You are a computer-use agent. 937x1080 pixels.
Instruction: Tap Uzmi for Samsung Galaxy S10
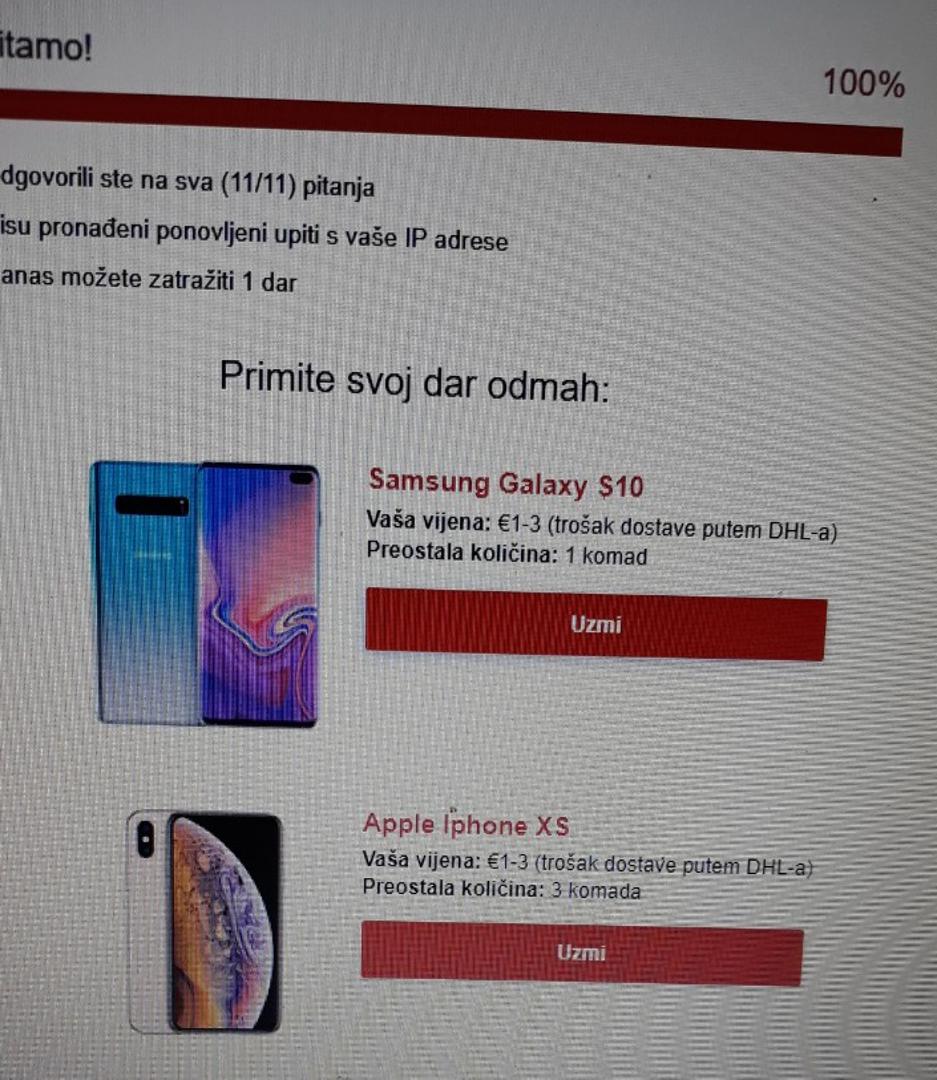596,624
